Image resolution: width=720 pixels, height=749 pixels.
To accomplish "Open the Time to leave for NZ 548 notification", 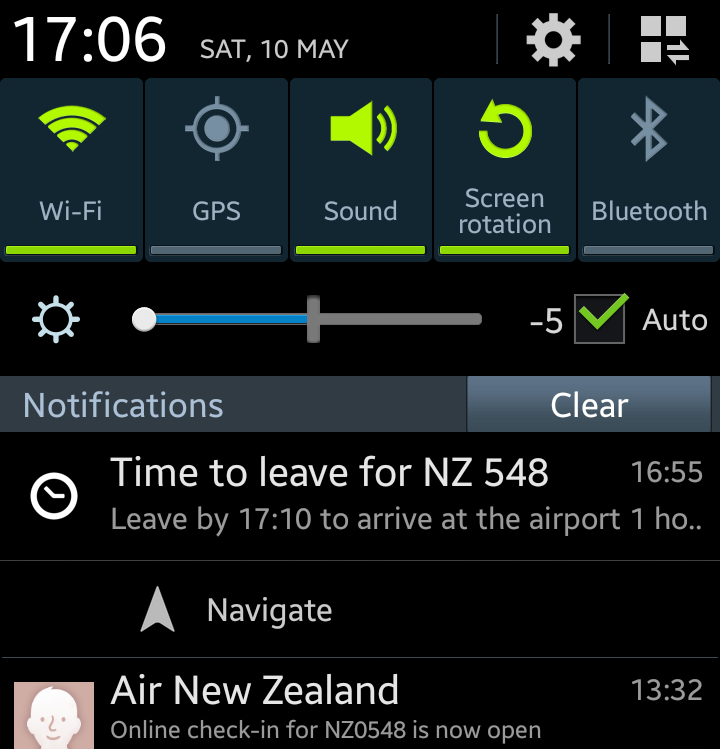I will click(360, 495).
